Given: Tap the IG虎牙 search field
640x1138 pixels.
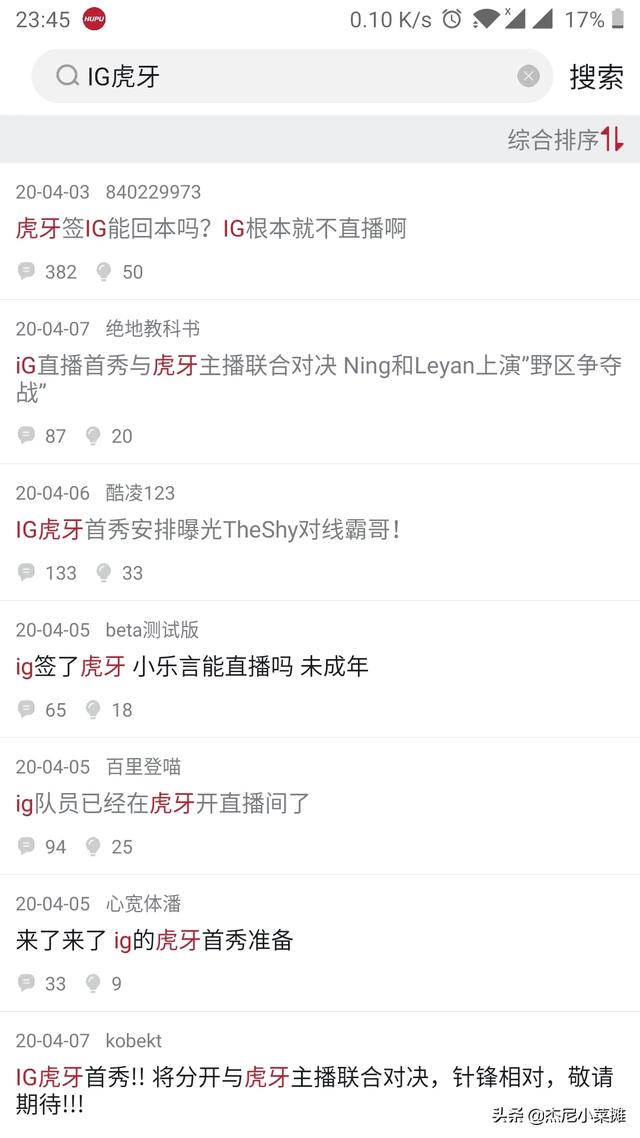Looking at the screenshot, I should coord(292,75).
